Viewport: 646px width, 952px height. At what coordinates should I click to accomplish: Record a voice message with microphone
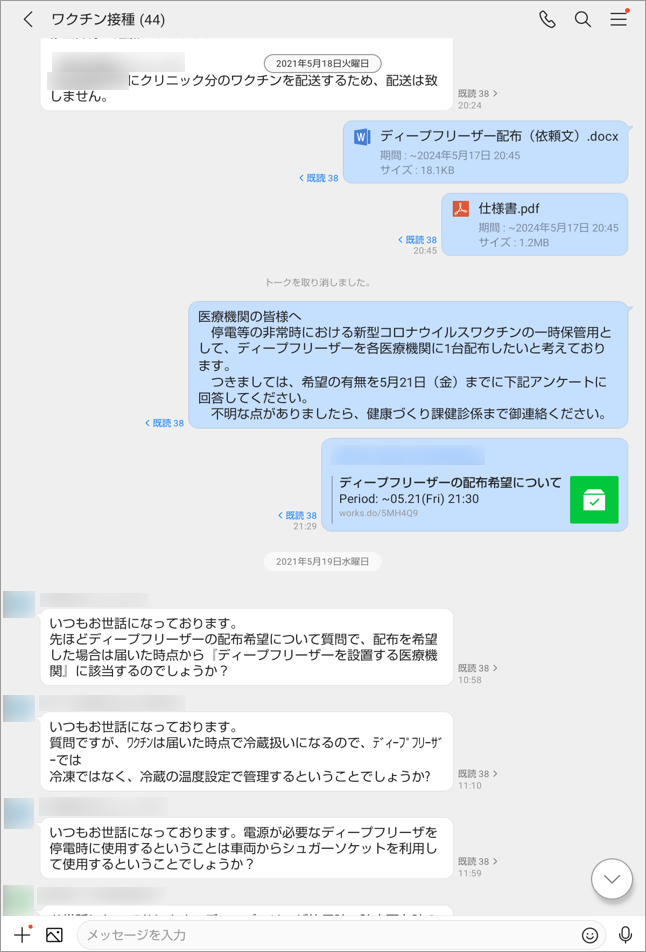[x=625, y=935]
